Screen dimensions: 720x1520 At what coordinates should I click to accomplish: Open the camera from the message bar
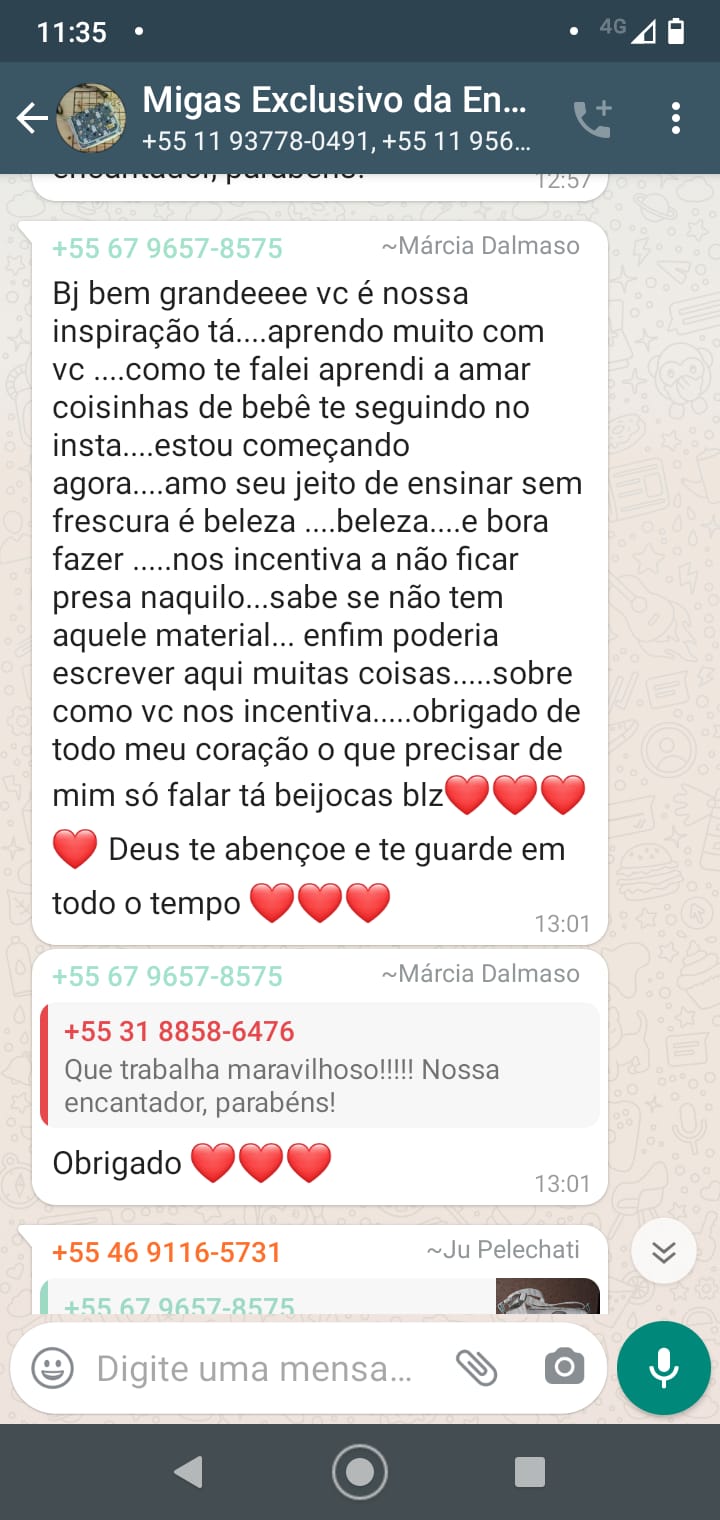[564, 1367]
